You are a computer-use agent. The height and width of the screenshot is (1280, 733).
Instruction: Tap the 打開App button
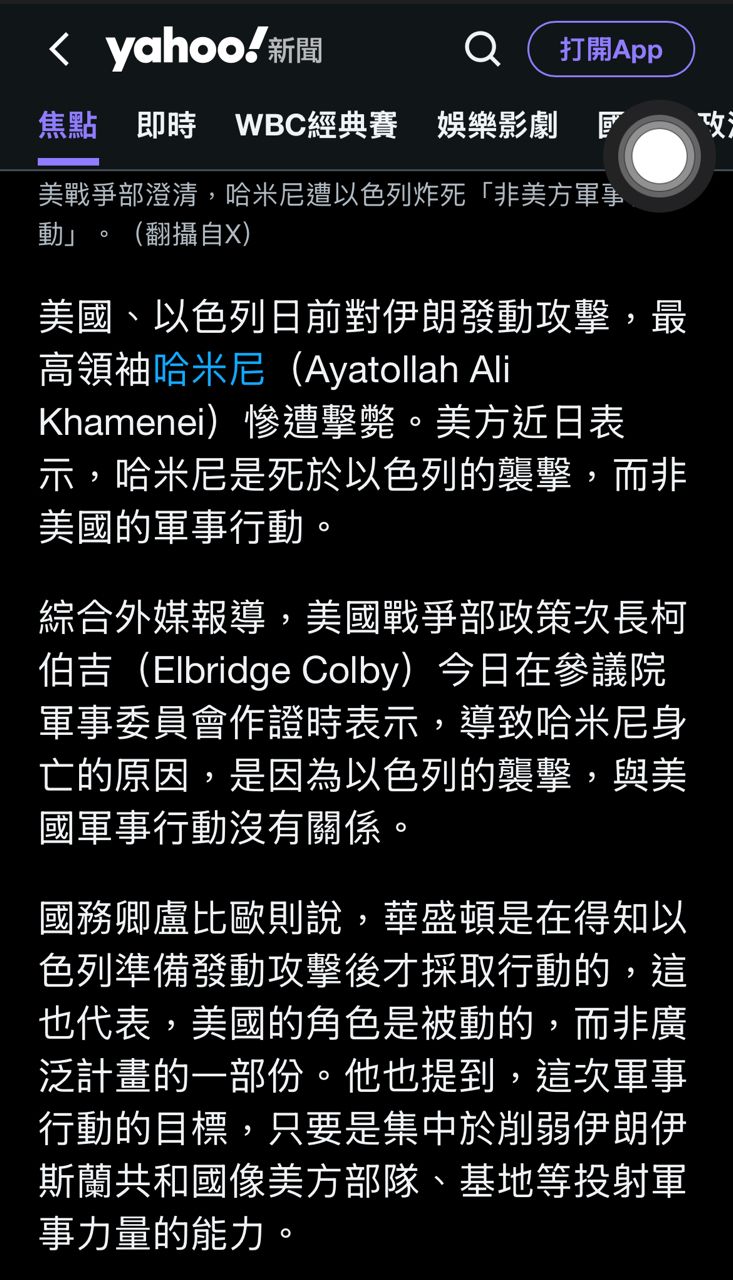coord(610,49)
